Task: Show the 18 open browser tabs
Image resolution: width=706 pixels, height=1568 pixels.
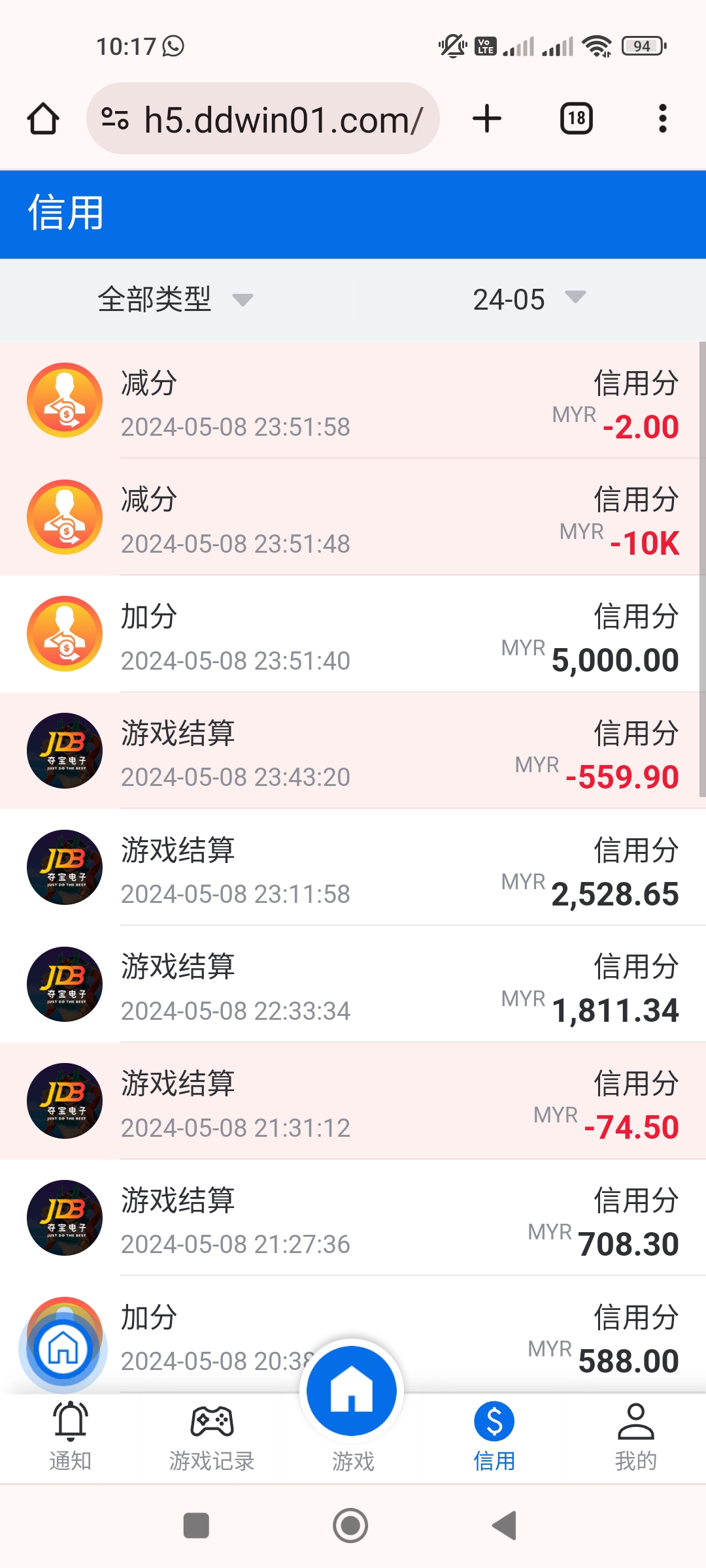Action: tap(577, 119)
